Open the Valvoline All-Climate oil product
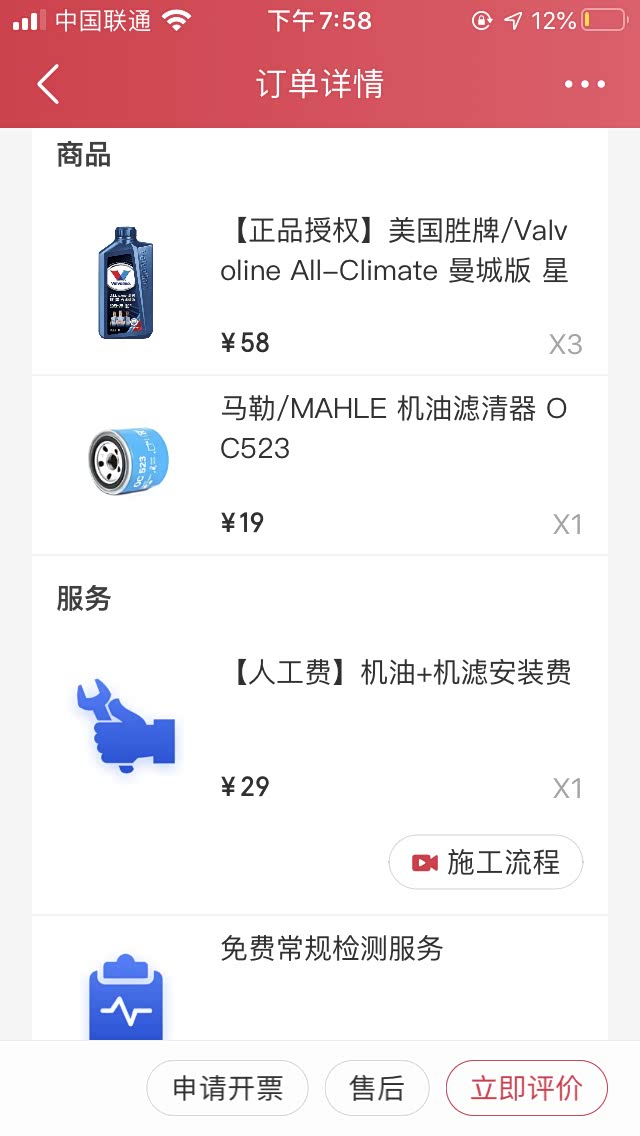The width and height of the screenshot is (640, 1136). (394, 251)
